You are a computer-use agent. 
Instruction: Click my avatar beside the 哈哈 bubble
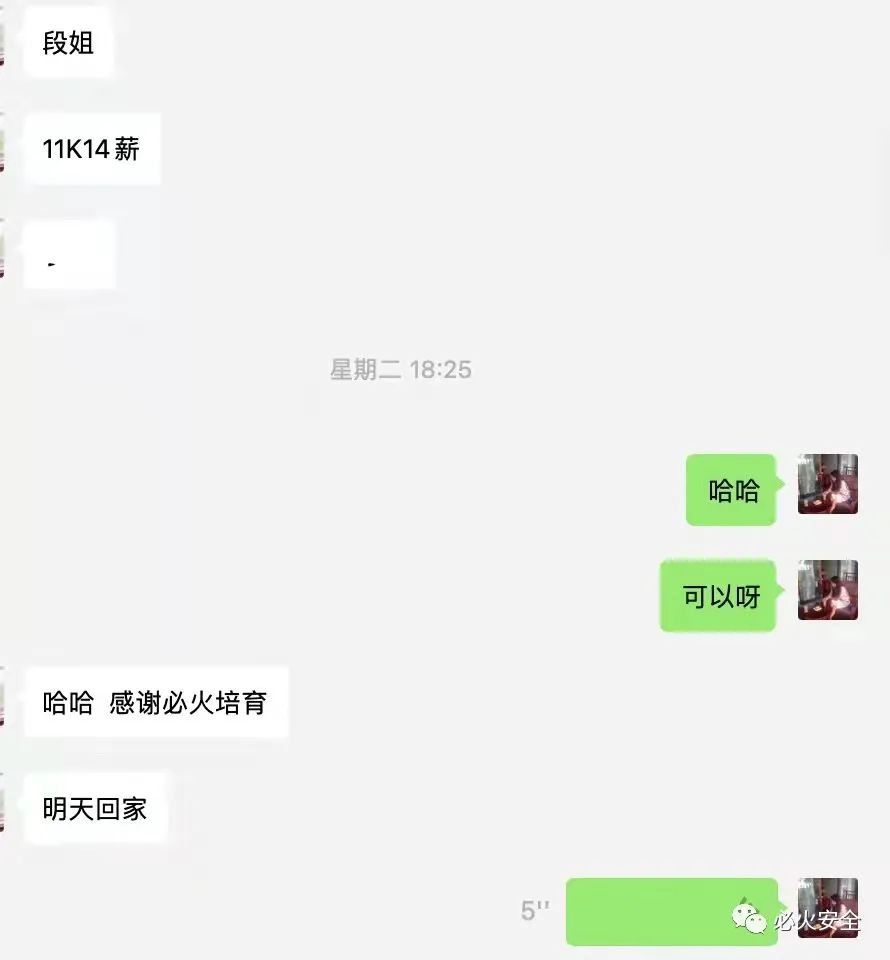coord(828,487)
